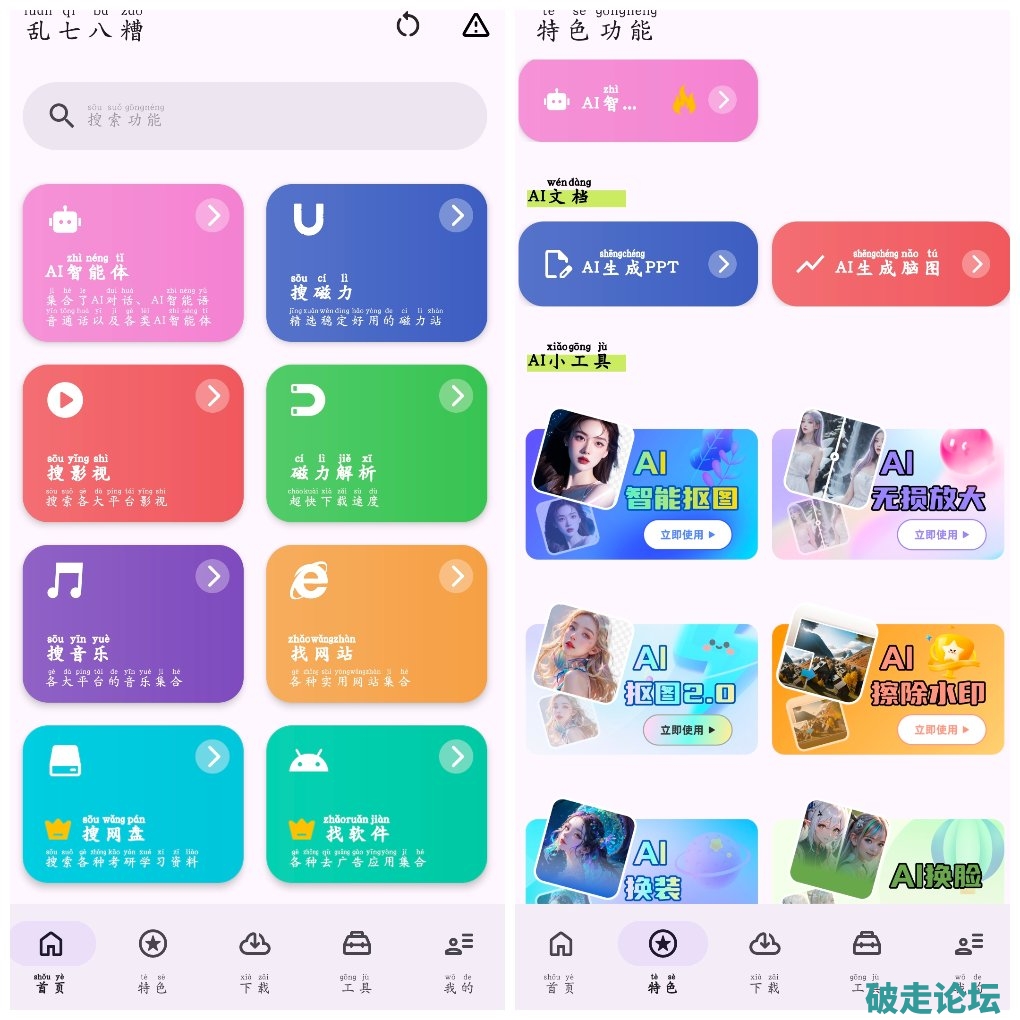Tap the AI生成PPT button
The width and height of the screenshot is (1020, 1020).
pyautogui.click(x=638, y=264)
